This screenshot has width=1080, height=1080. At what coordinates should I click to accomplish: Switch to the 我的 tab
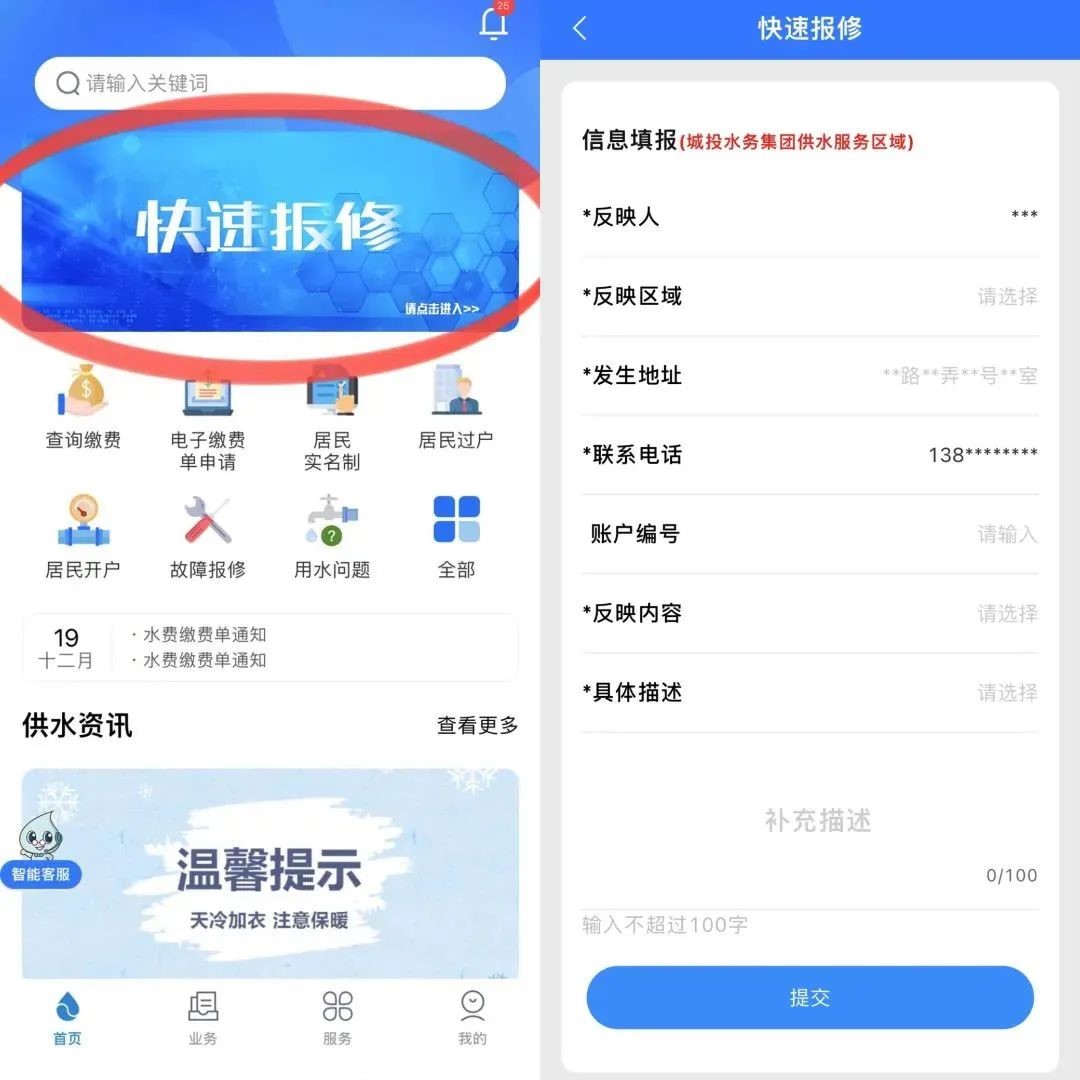[472, 1019]
